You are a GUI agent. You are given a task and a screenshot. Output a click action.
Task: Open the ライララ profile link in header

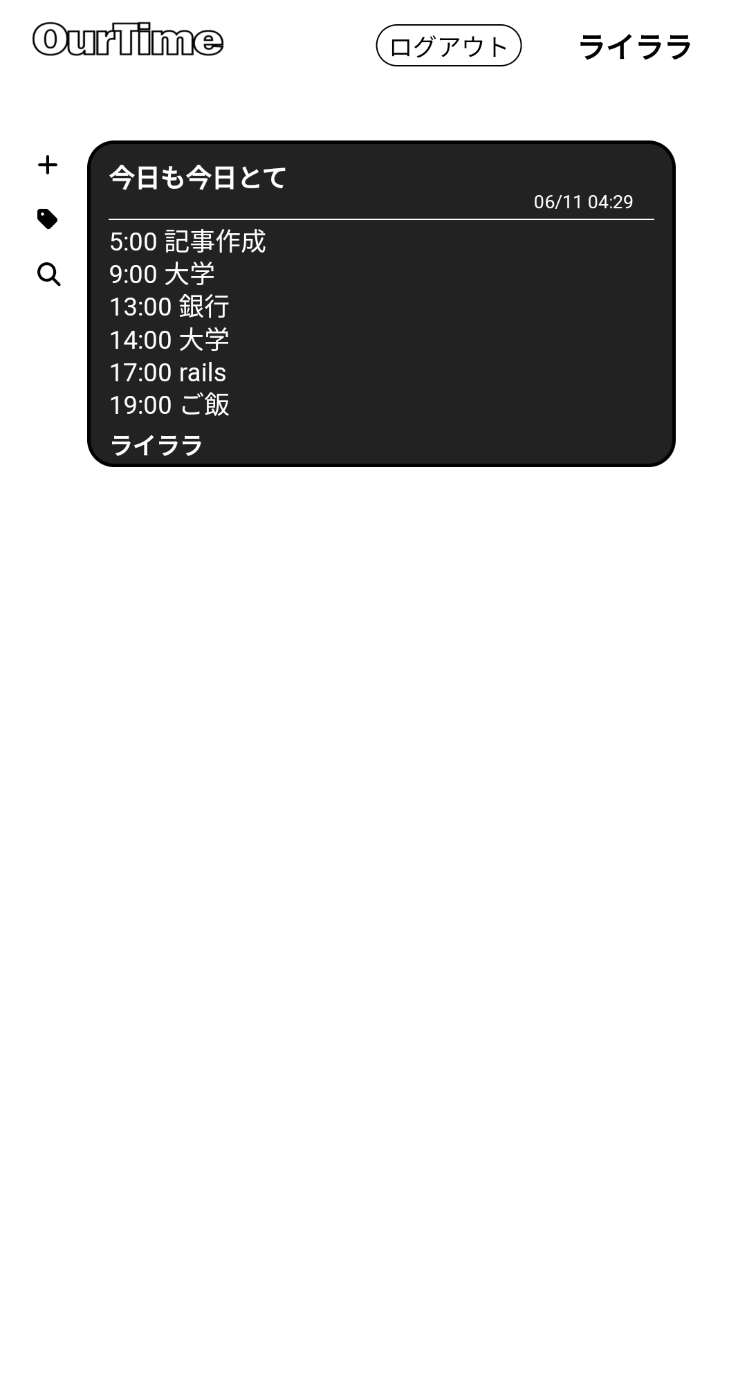tap(636, 47)
